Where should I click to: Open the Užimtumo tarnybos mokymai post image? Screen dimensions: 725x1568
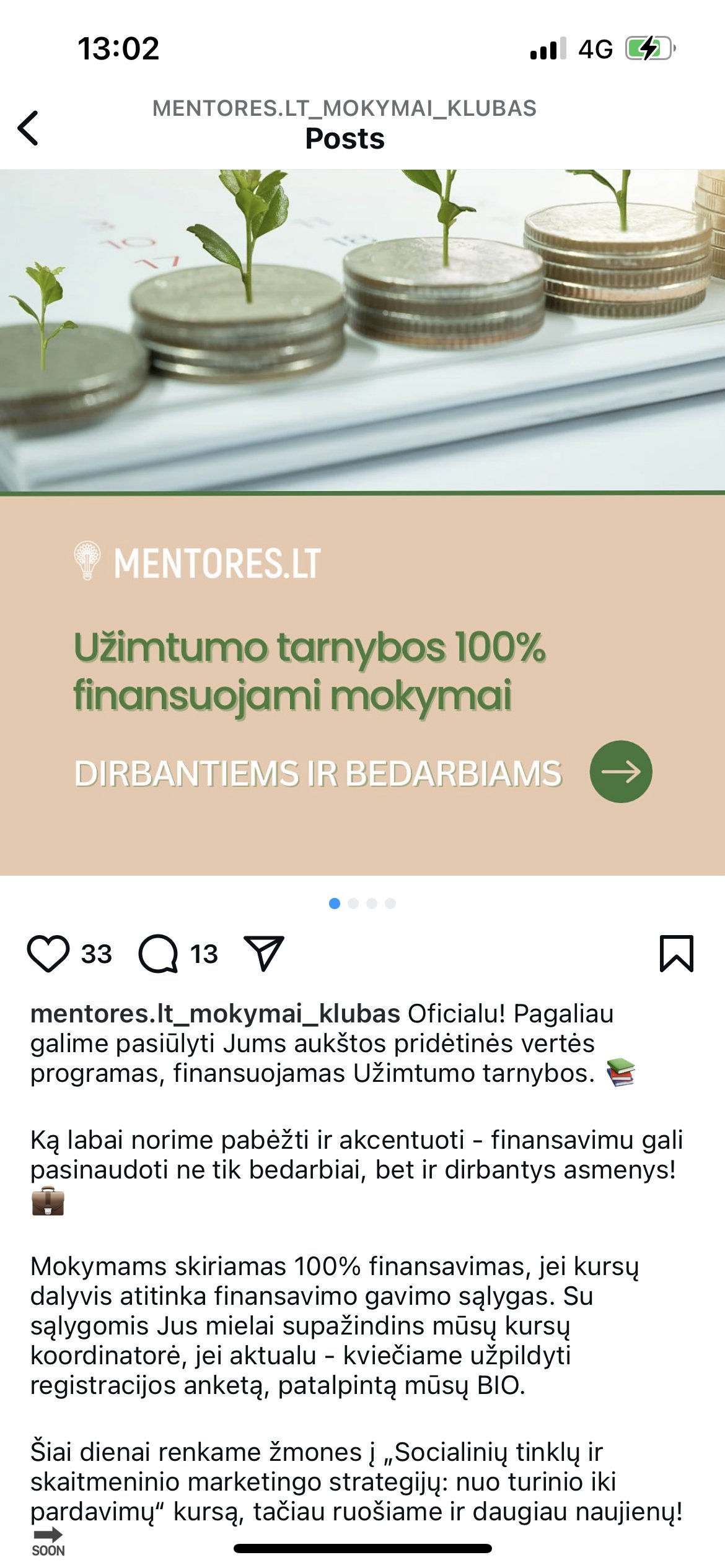point(362,522)
